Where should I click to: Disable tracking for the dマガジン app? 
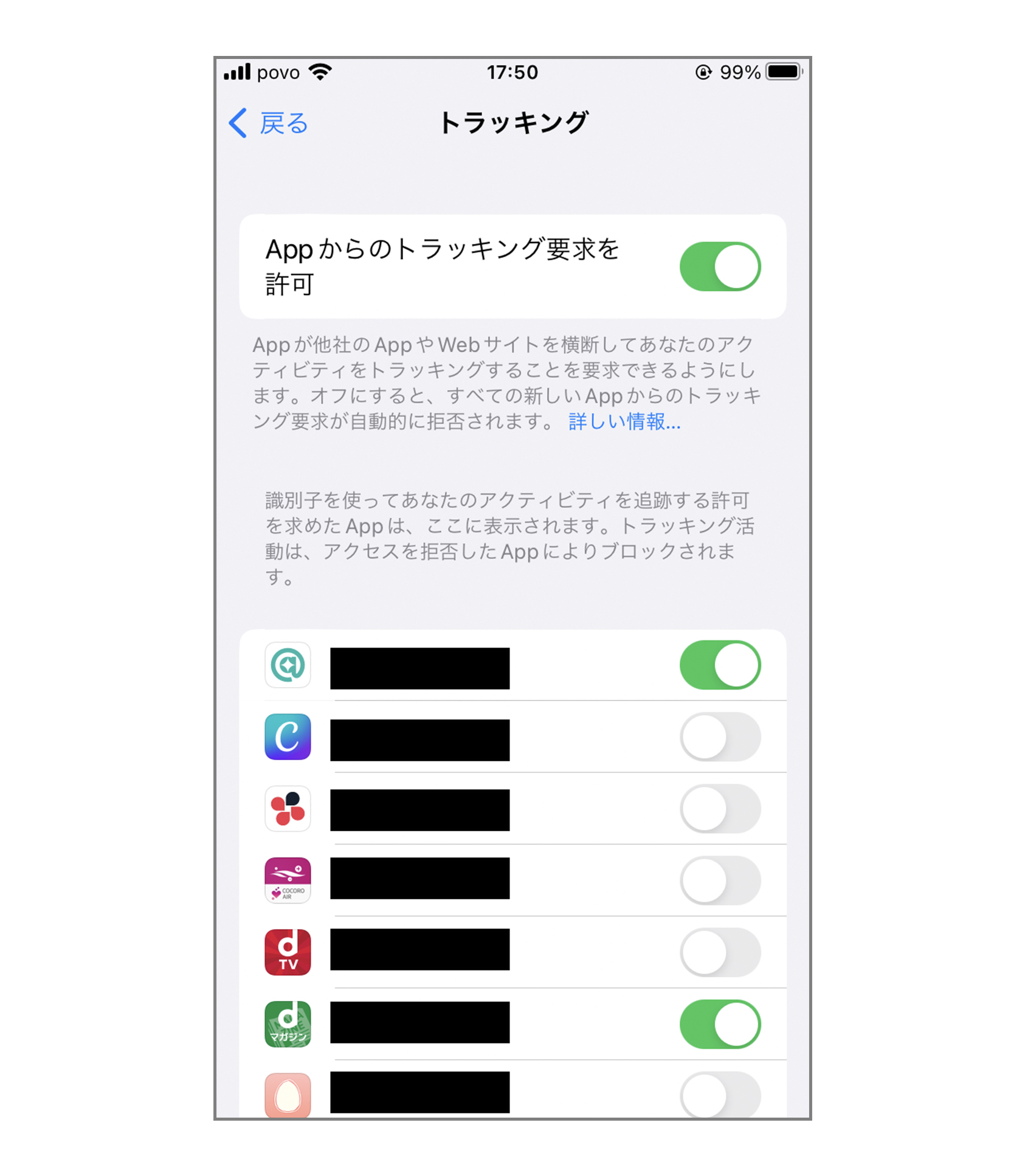[x=719, y=1023]
